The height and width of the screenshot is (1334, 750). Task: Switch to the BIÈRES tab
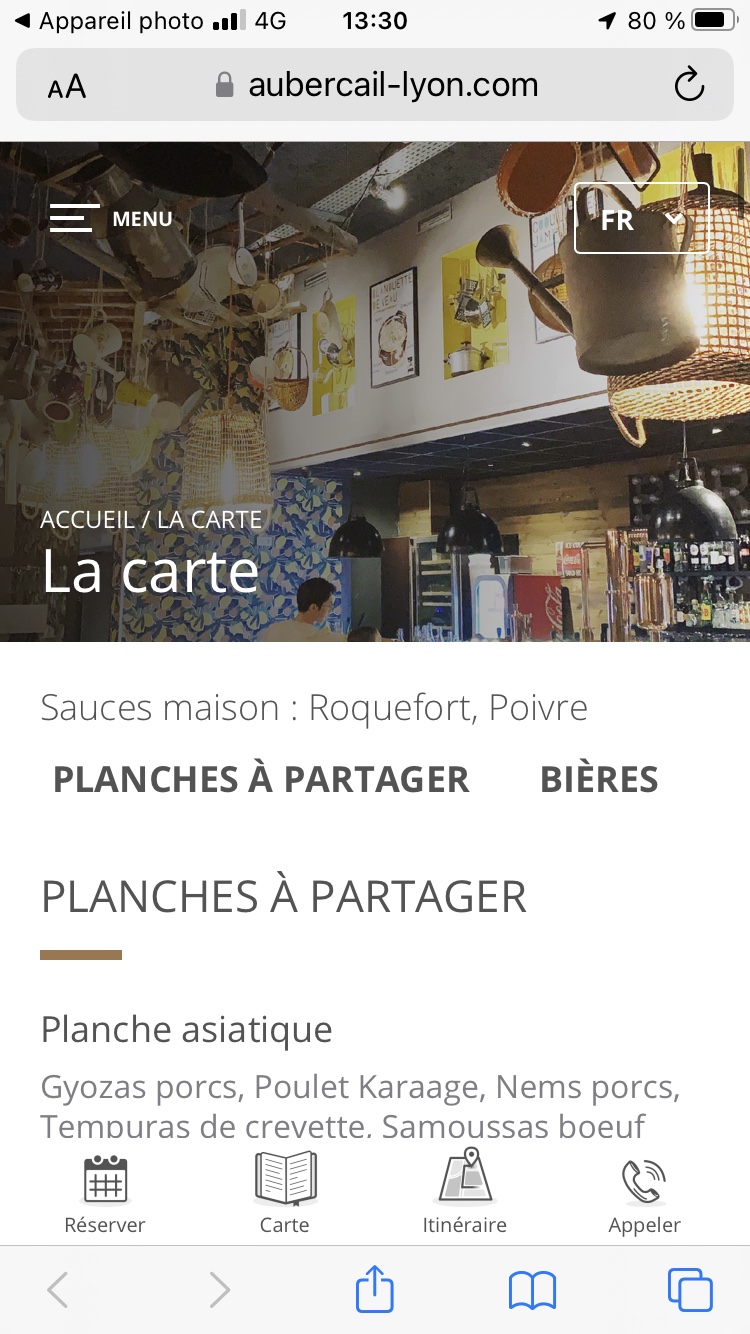tap(599, 780)
